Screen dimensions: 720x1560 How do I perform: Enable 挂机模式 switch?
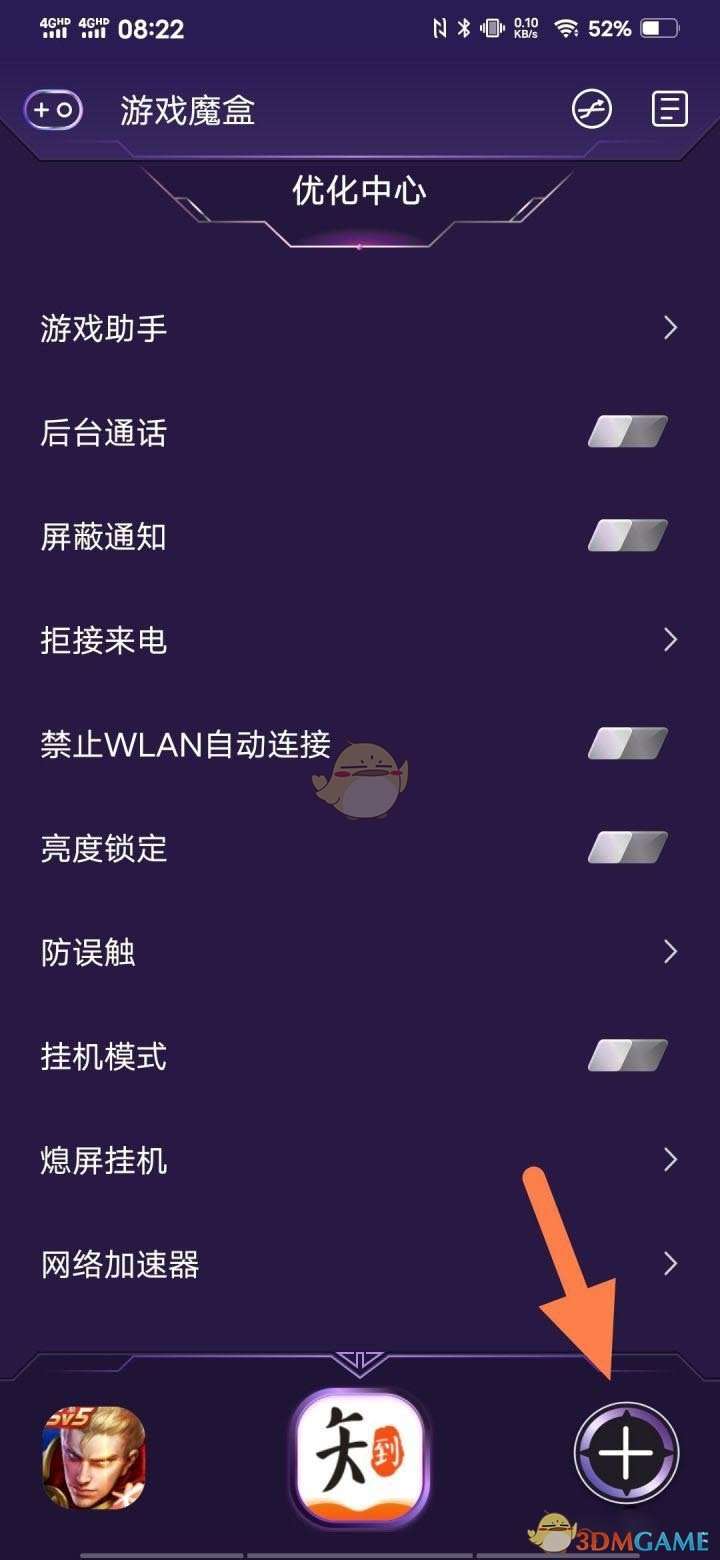pyautogui.click(x=627, y=1056)
